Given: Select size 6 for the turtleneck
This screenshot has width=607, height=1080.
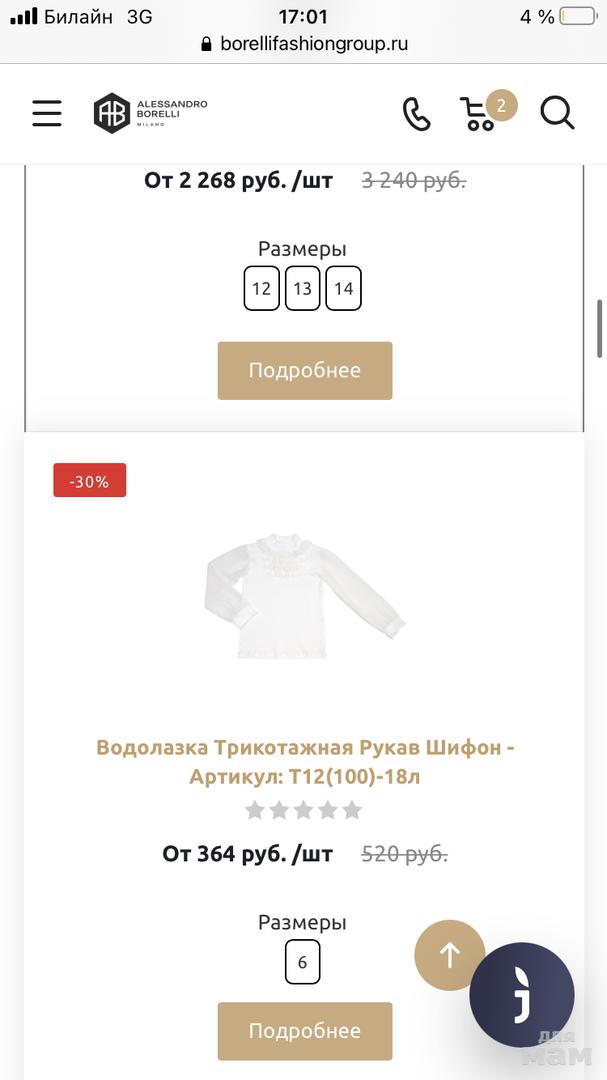Looking at the screenshot, I should click(x=302, y=962).
